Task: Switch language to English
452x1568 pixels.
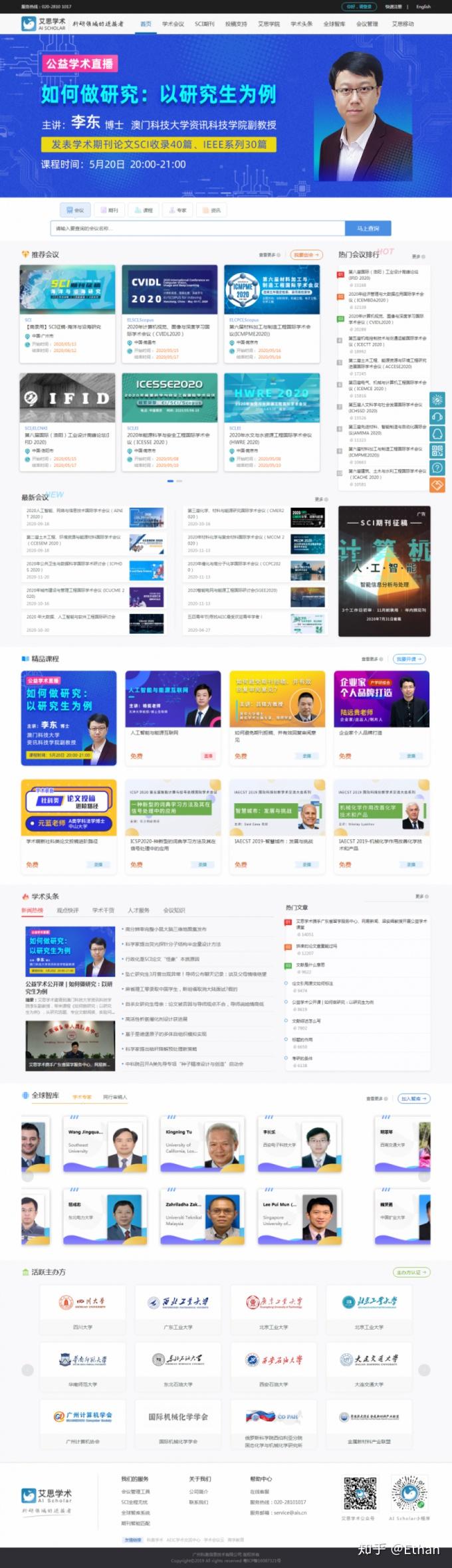Action: coord(423,7)
